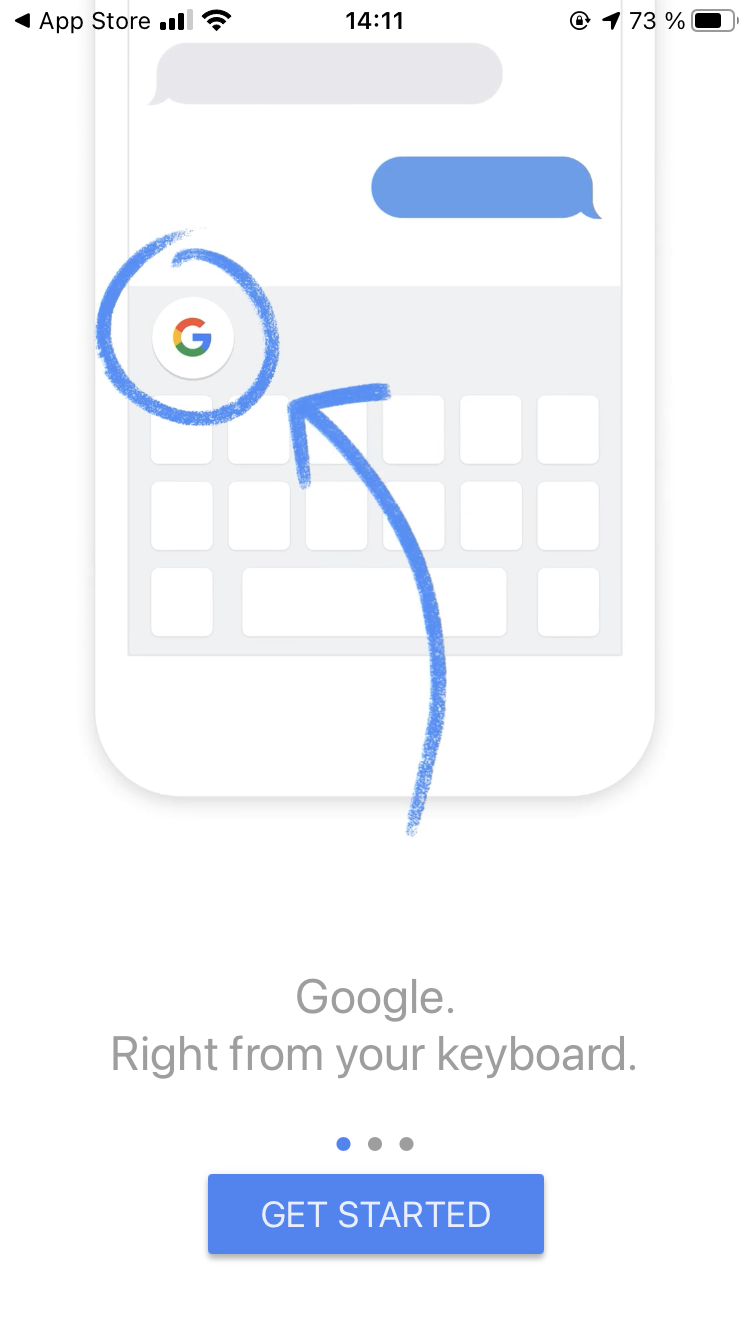The image size is (750, 1334).
Task: Tap the GET STARTED button
Action: [x=375, y=1214]
